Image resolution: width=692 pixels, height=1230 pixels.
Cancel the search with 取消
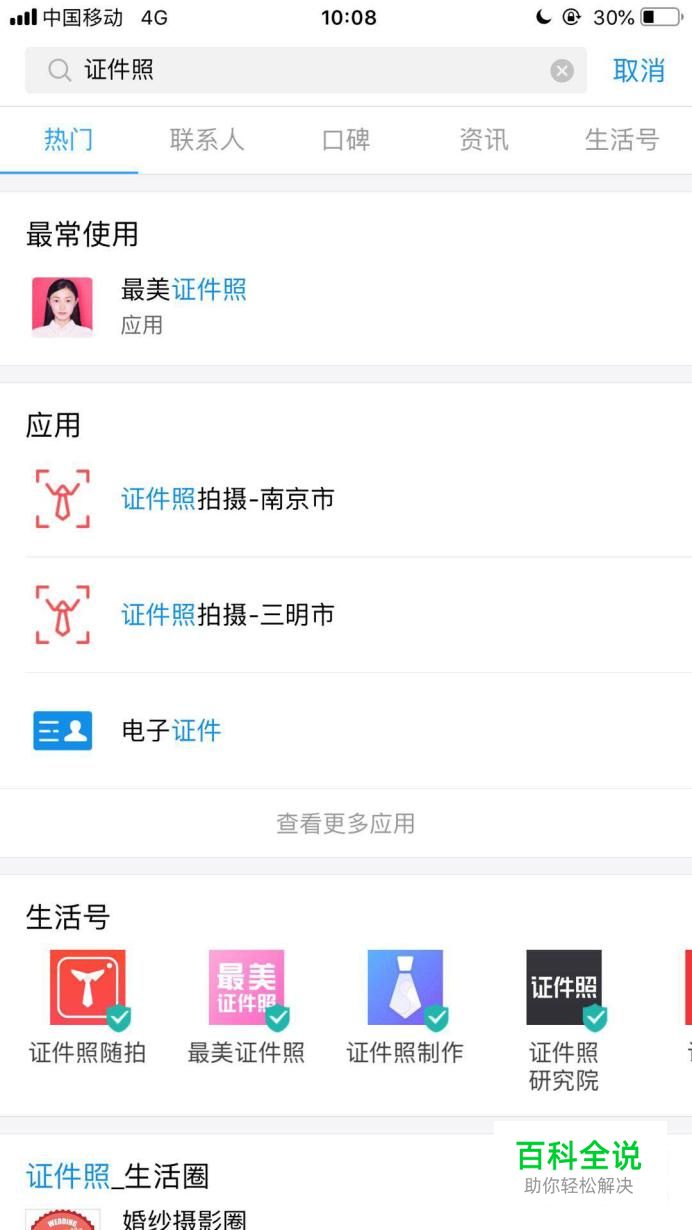pos(639,71)
